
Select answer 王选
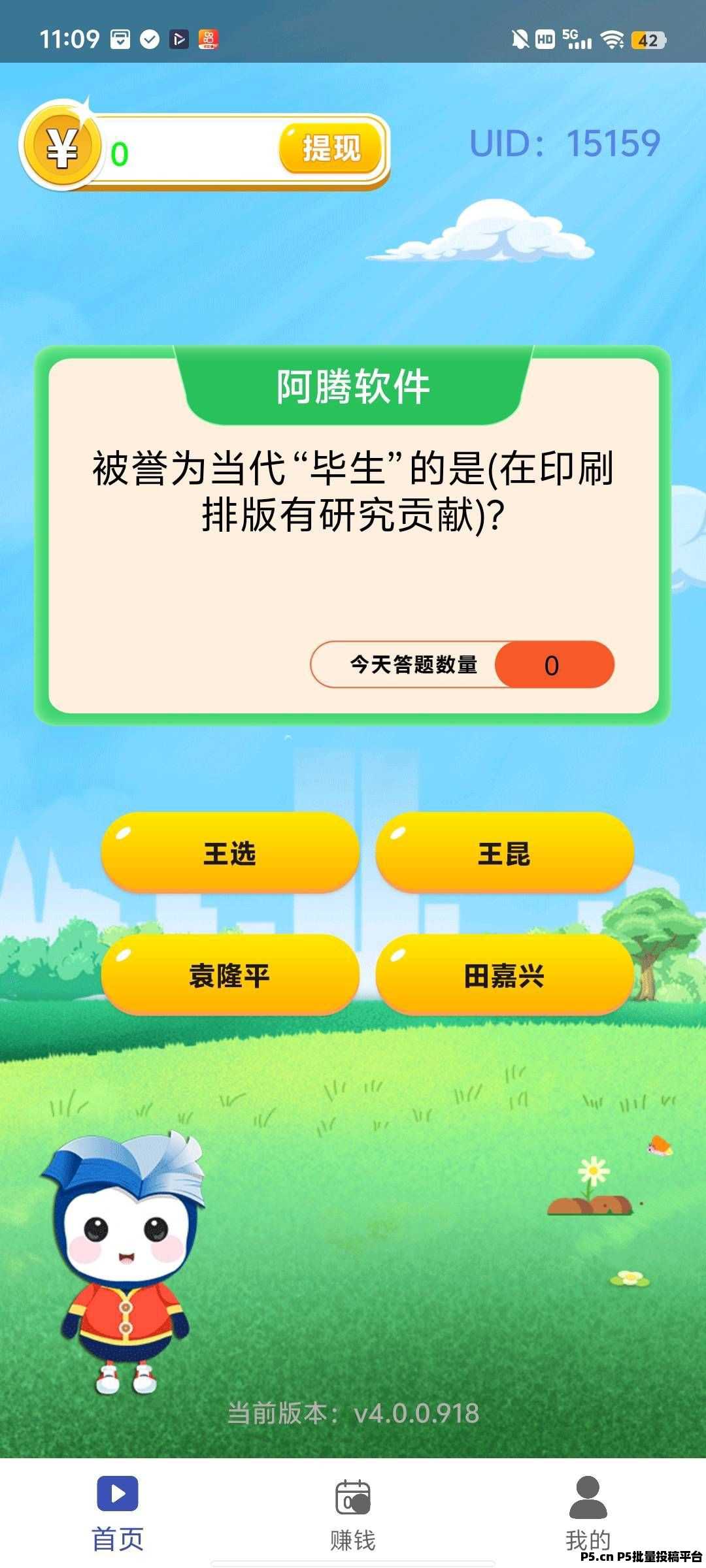tap(230, 853)
